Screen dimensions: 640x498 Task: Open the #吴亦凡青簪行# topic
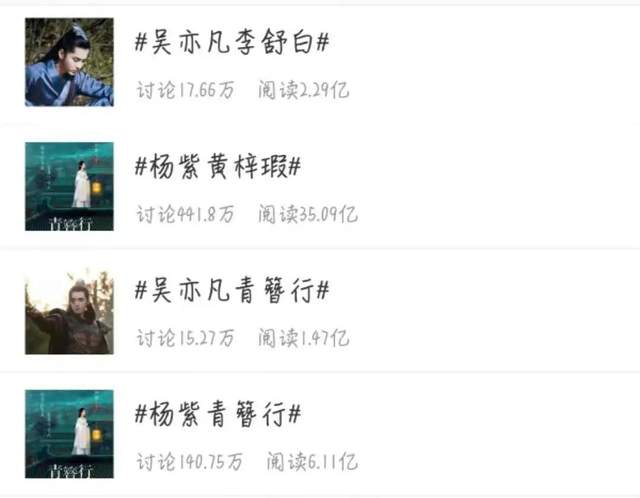(x=232, y=291)
